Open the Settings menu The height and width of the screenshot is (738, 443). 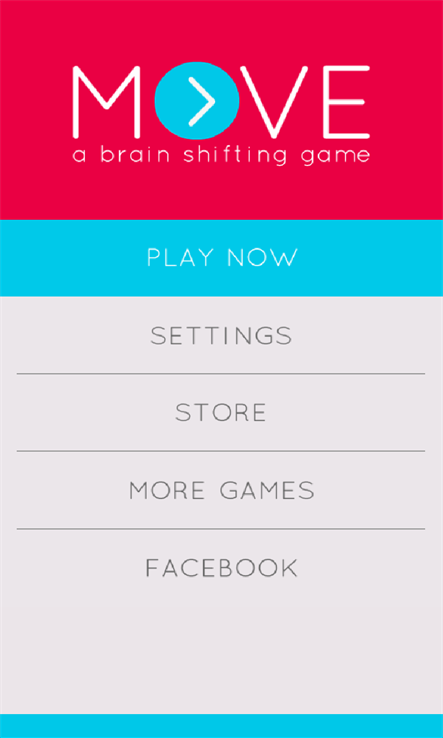coord(221,335)
